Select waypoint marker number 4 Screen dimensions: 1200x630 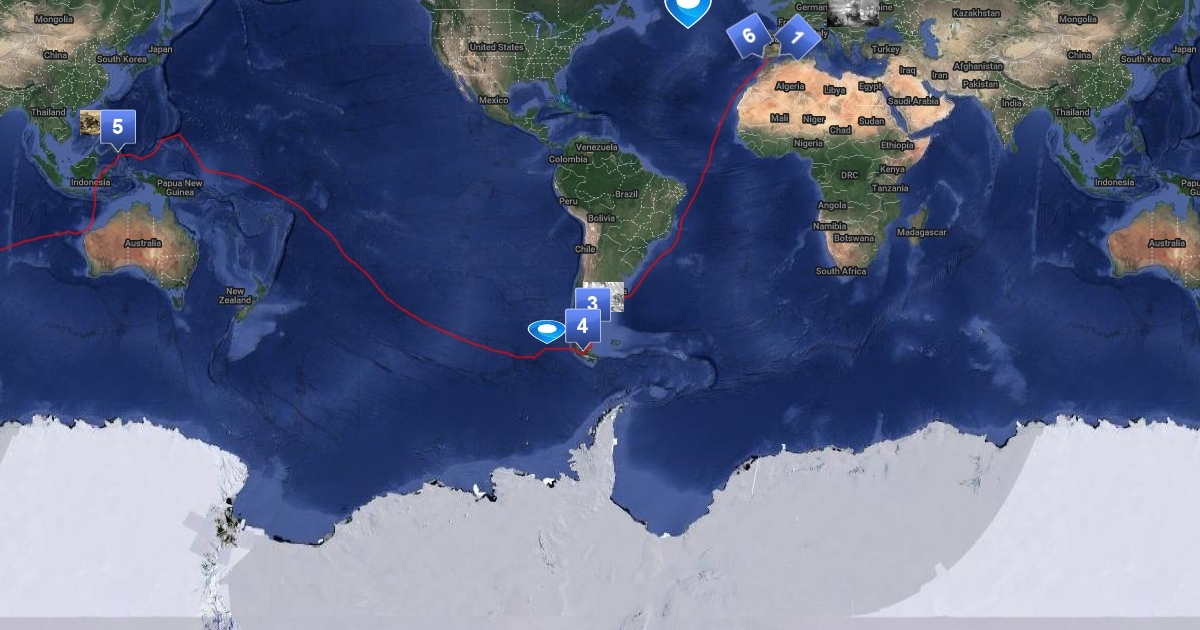582,325
